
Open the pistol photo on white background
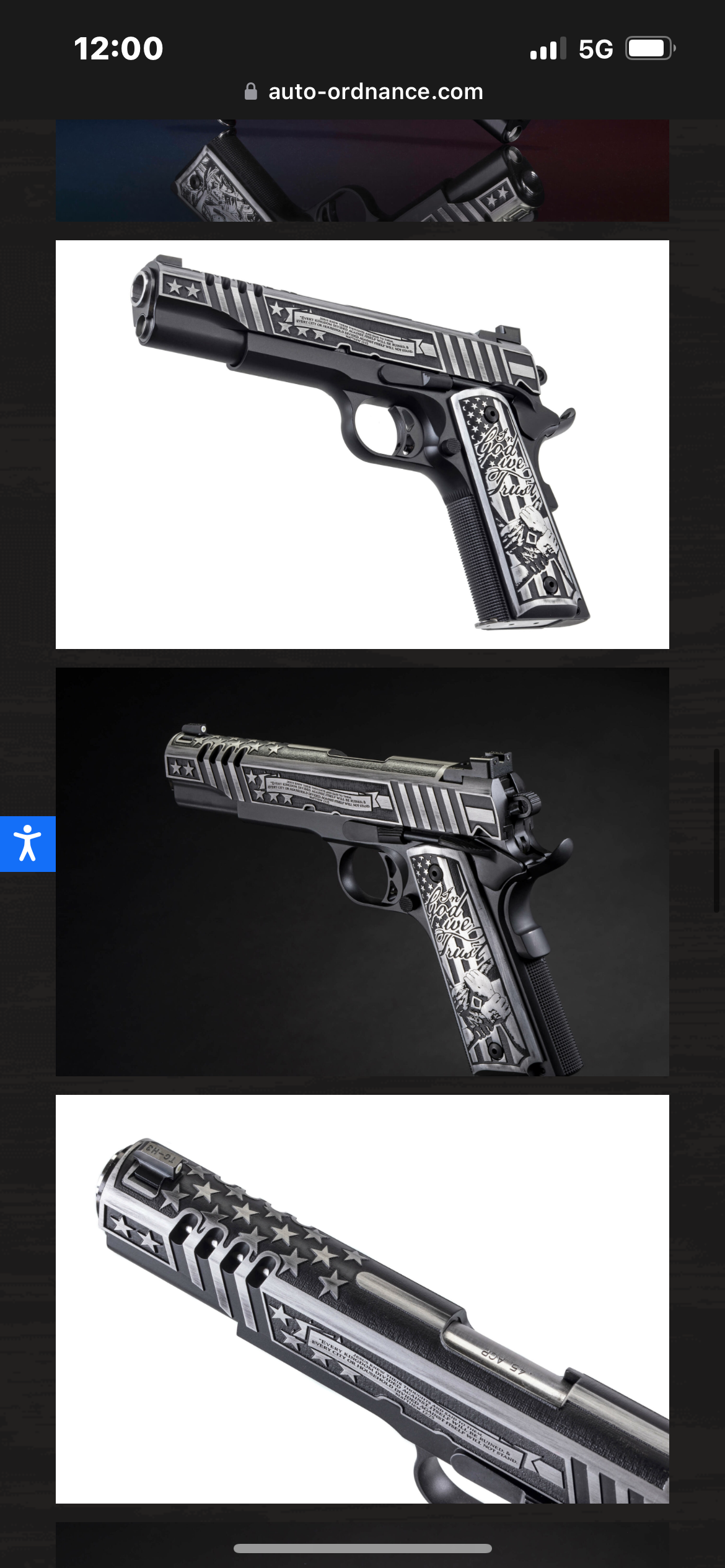click(x=362, y=445)
